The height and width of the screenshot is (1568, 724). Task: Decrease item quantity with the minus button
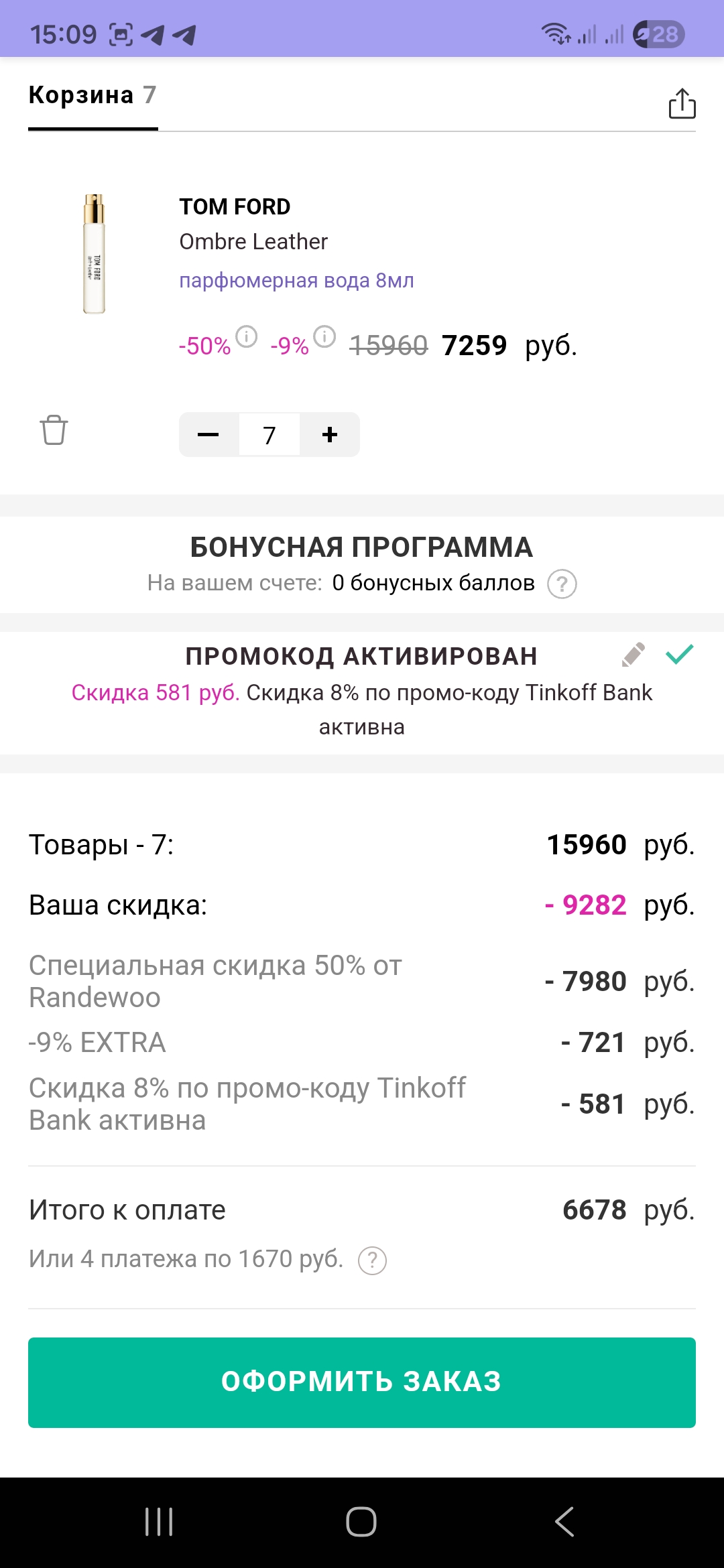[x=208, y=434]
